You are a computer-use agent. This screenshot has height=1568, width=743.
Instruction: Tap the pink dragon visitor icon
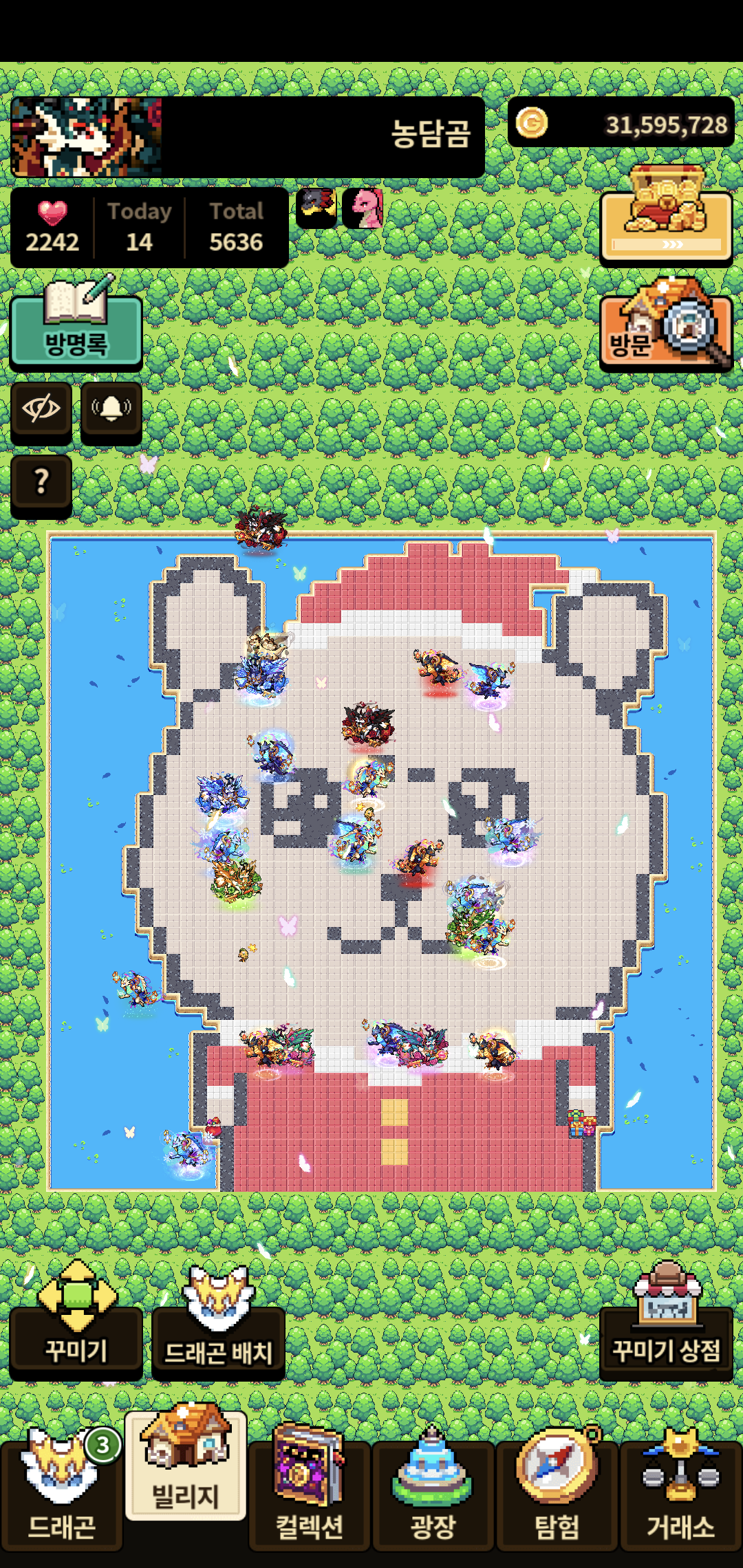click(363, 208)
